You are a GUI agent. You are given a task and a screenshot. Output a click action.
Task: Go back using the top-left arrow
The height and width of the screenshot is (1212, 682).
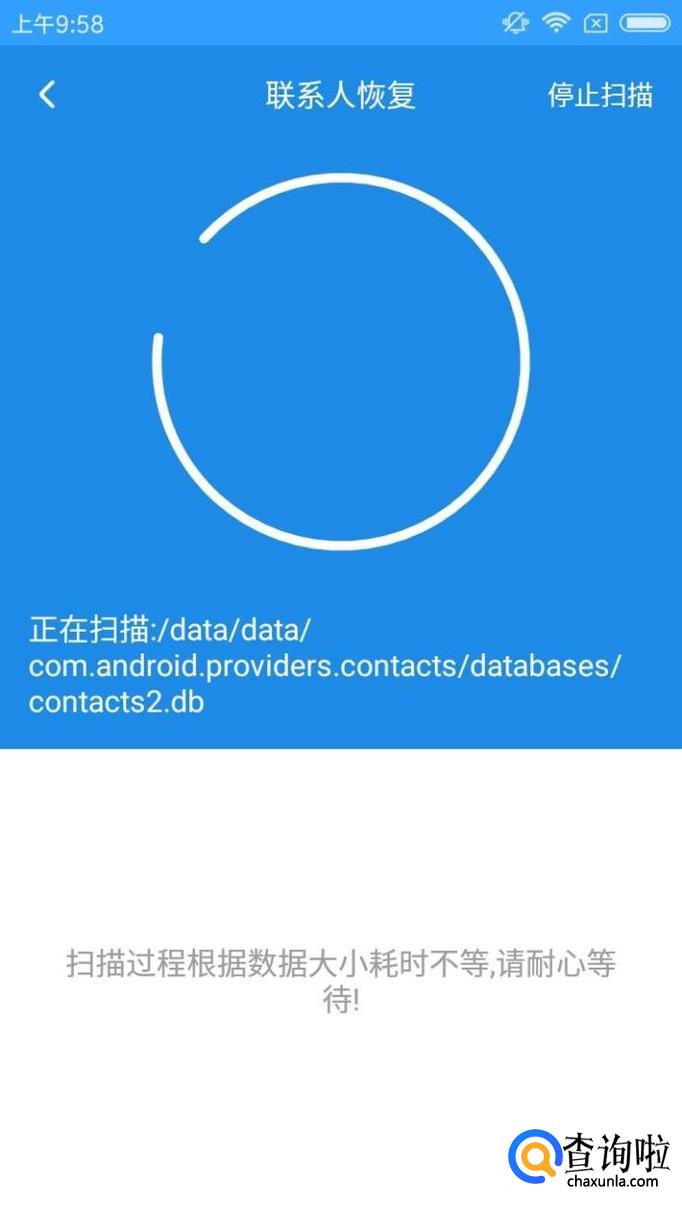coord(47,95)
